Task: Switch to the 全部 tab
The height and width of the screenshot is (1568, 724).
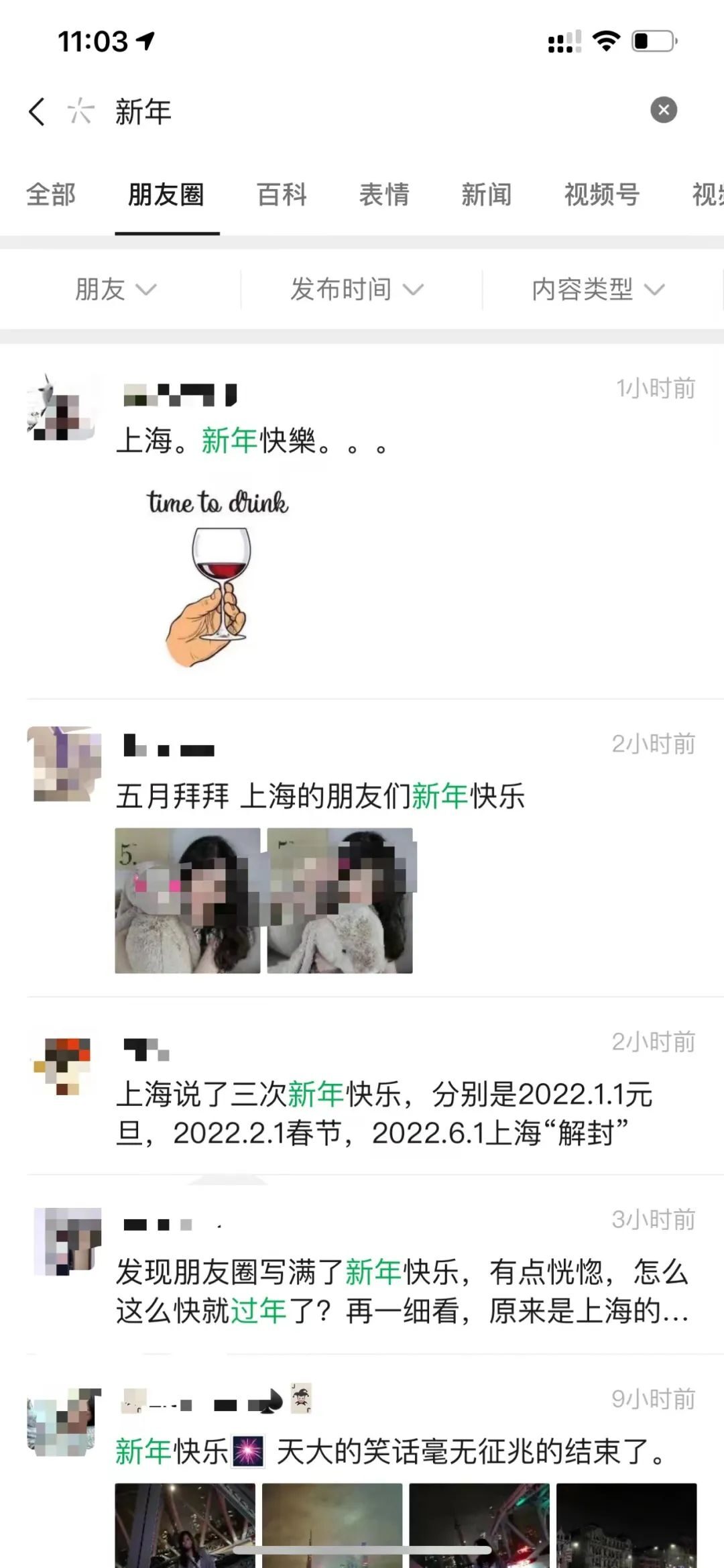Action: (x=51, y=194)
